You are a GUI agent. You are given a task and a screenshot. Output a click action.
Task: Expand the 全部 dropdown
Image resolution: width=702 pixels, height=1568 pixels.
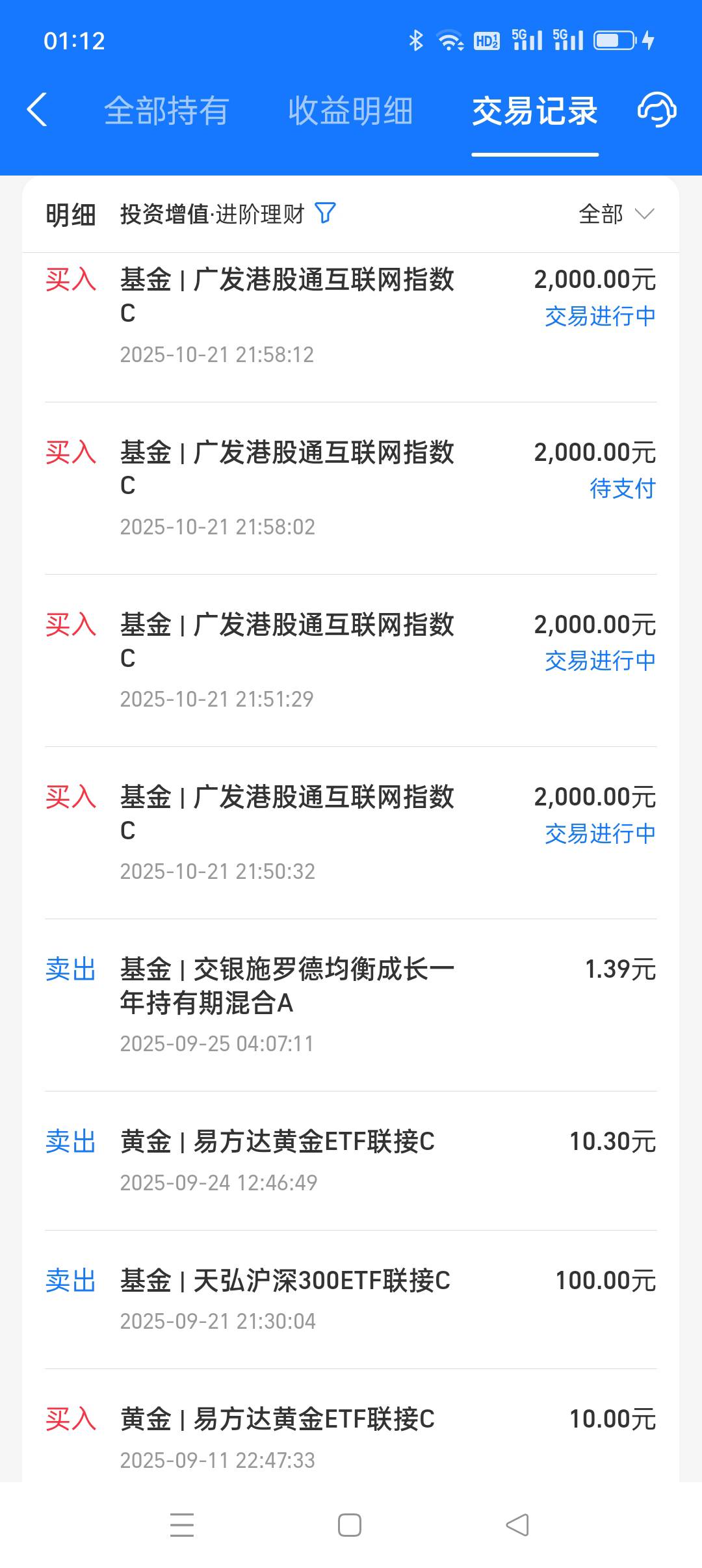616,214
